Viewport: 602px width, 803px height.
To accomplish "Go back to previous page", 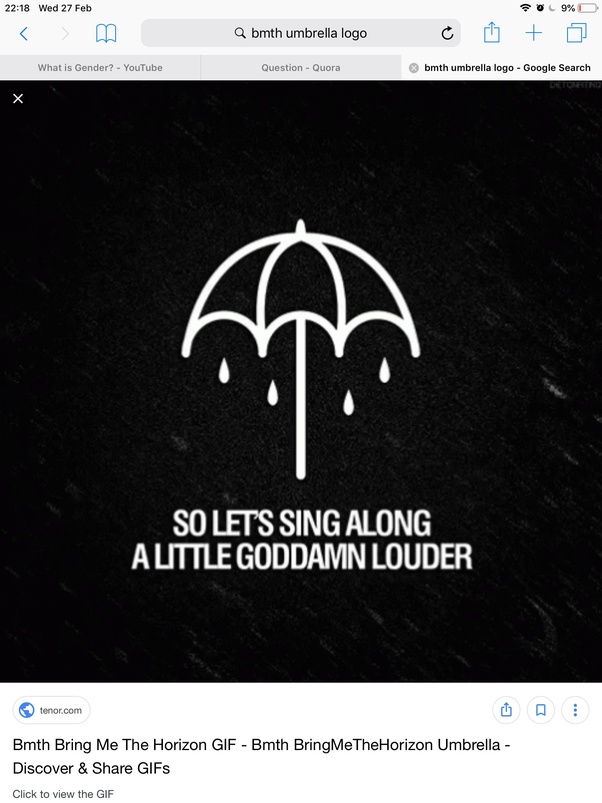I will point(24,33).
